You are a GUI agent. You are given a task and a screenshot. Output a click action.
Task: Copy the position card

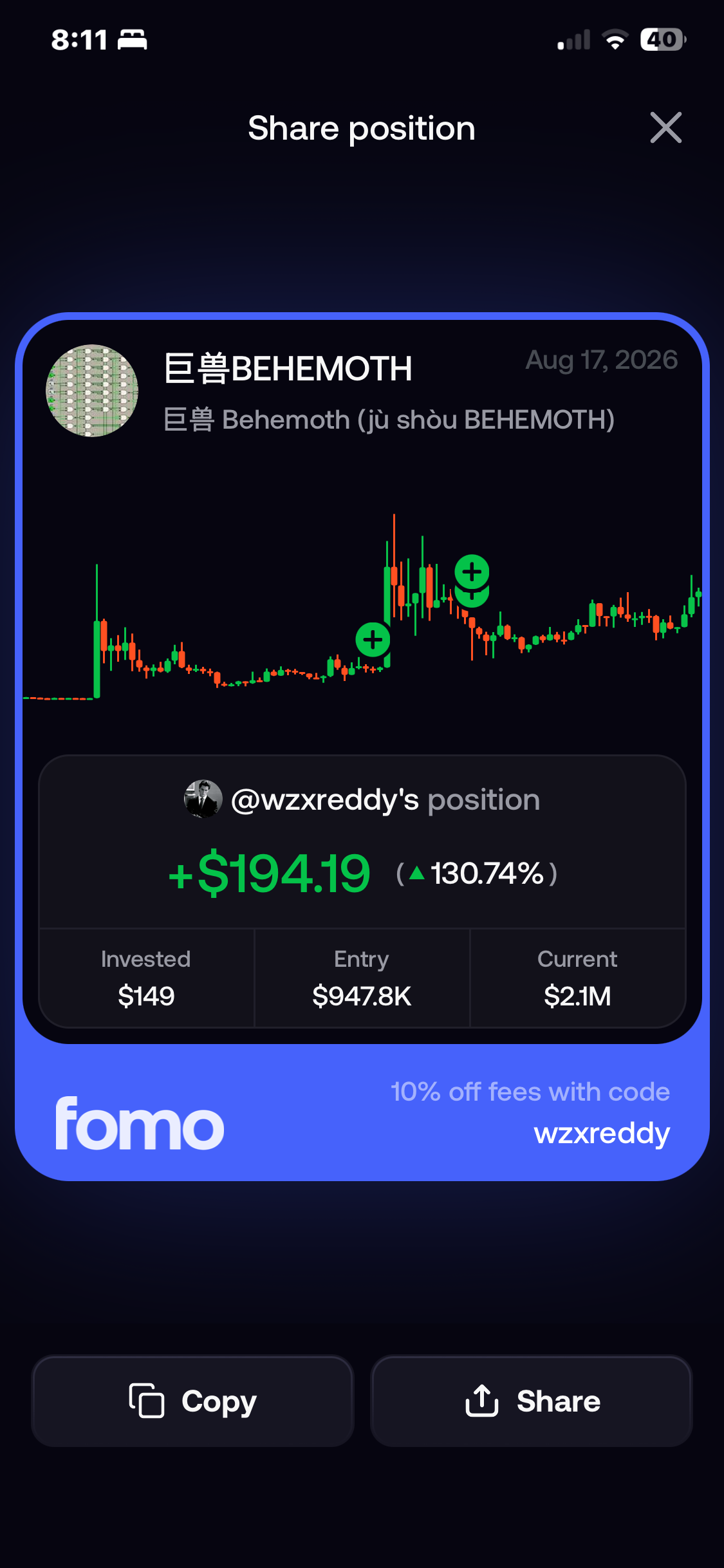point(193,1401)
